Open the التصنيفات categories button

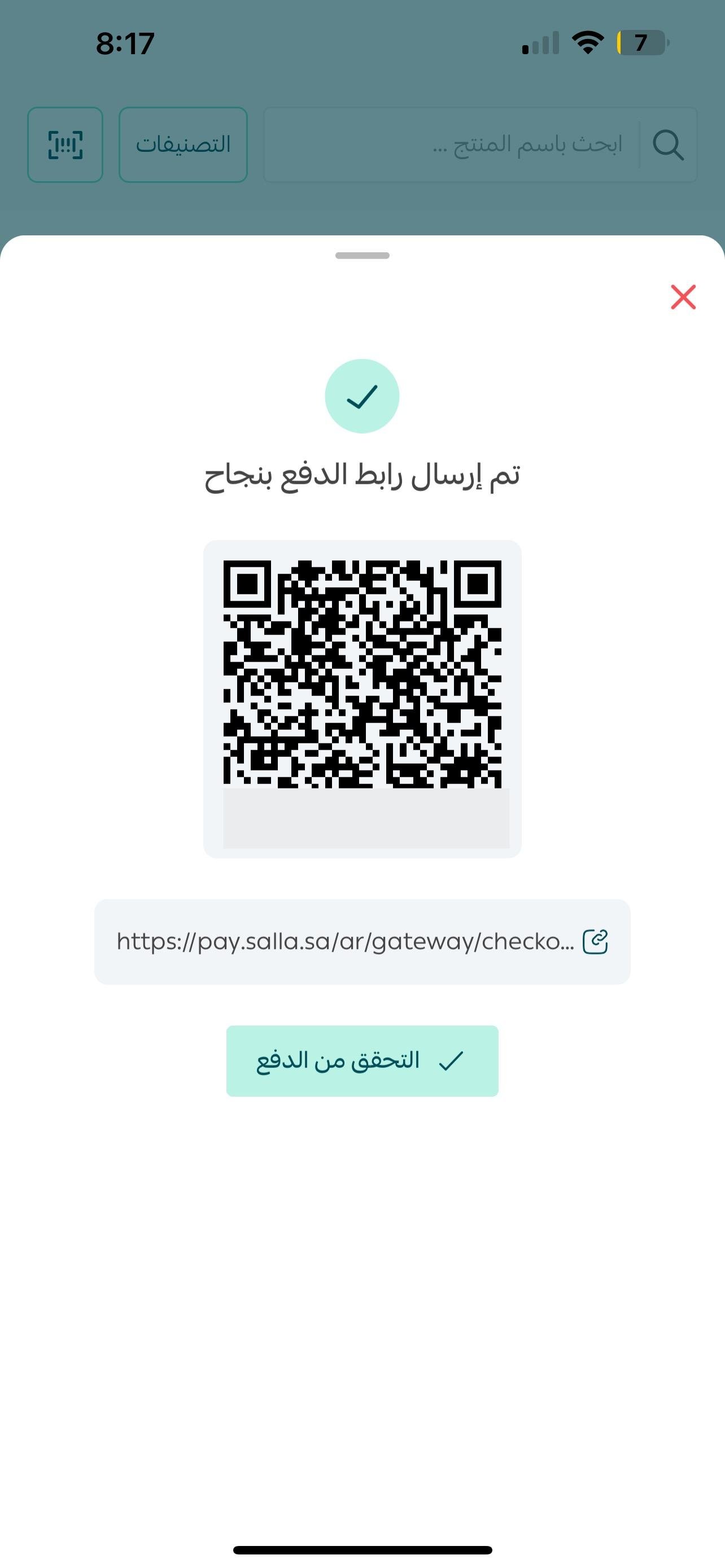tap(184, 145)
